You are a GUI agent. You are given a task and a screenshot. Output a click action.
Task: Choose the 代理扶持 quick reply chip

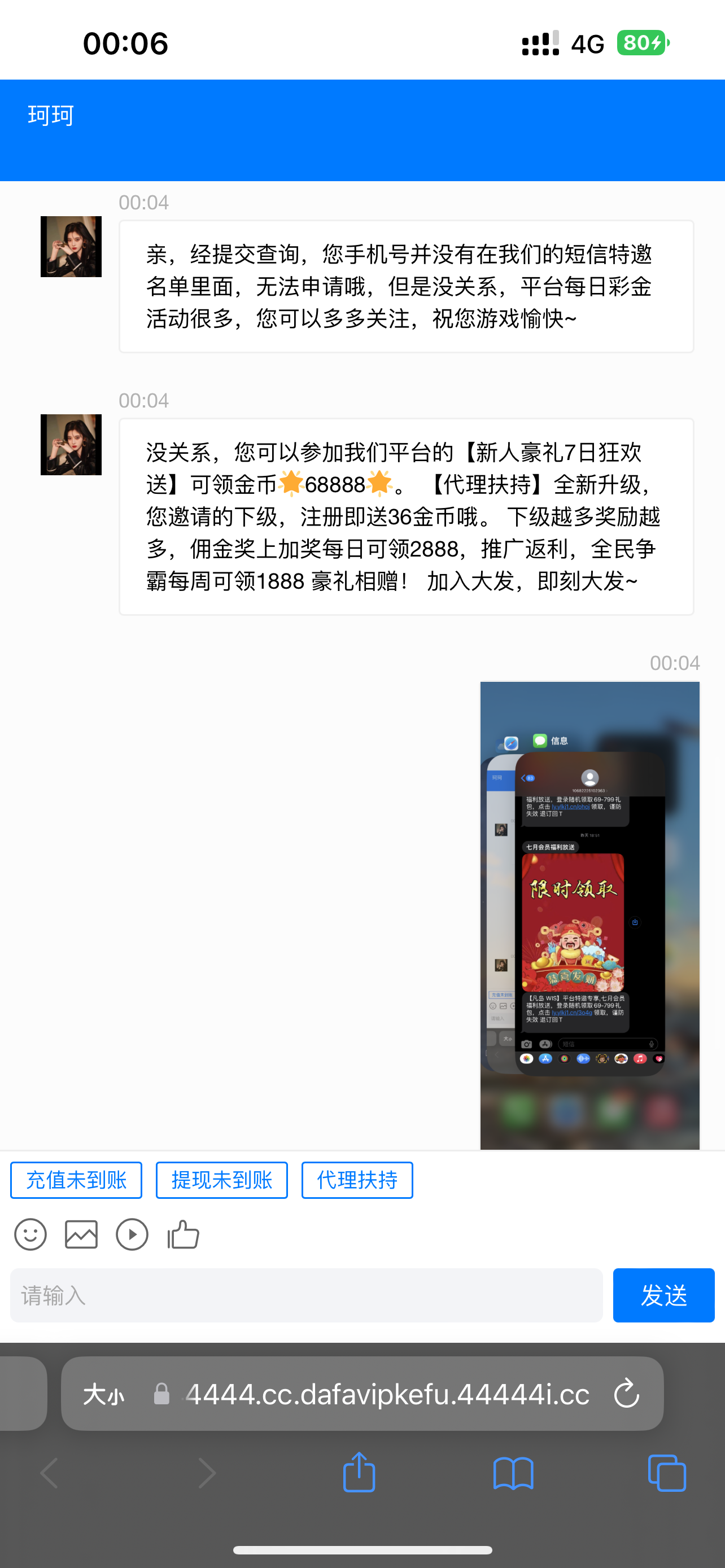357,1180
